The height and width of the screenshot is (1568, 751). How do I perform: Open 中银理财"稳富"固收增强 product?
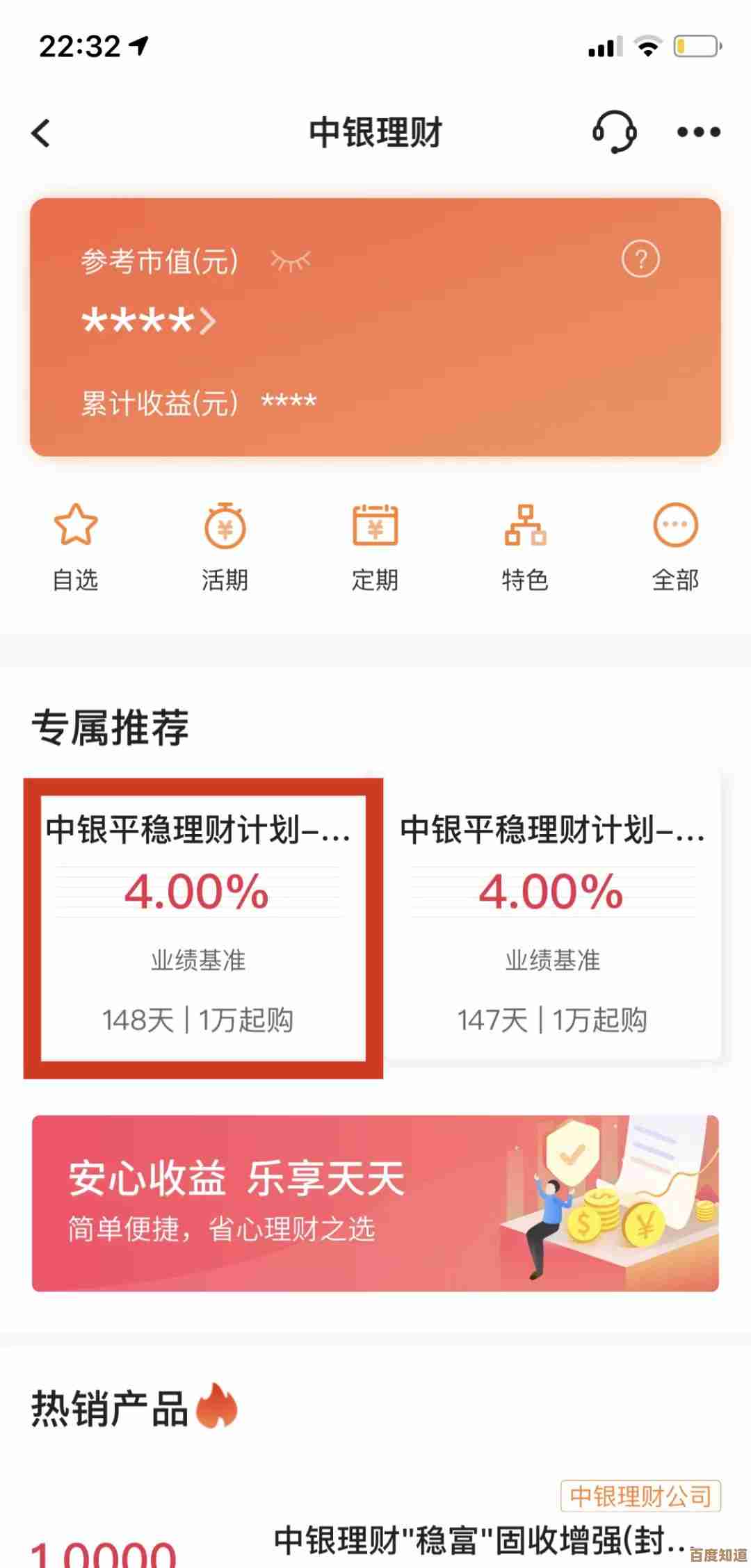tap(480, 1540)
